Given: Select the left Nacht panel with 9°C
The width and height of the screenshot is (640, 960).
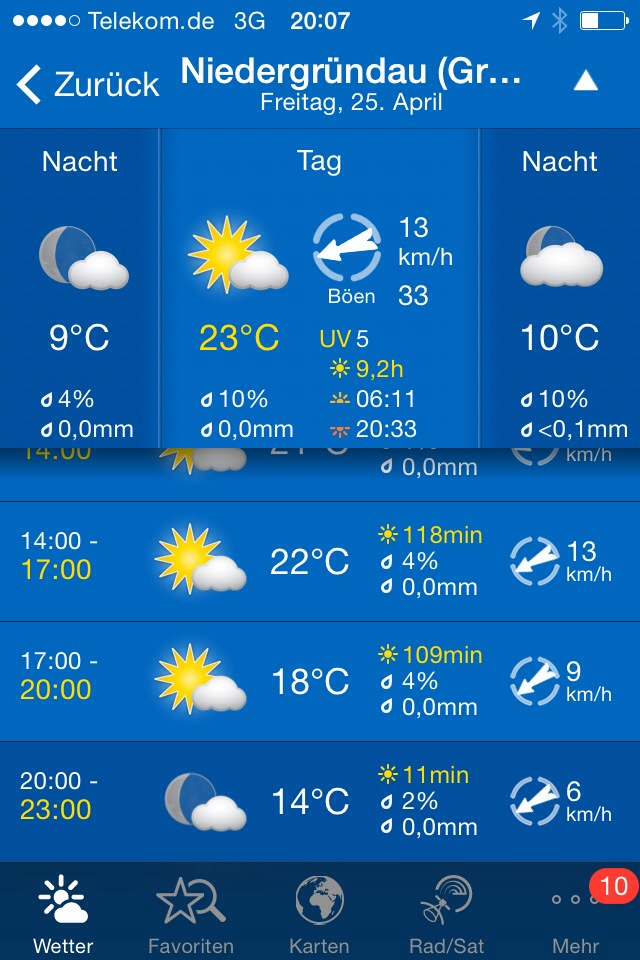Looking at the screenshot, I should pos(80,288).
